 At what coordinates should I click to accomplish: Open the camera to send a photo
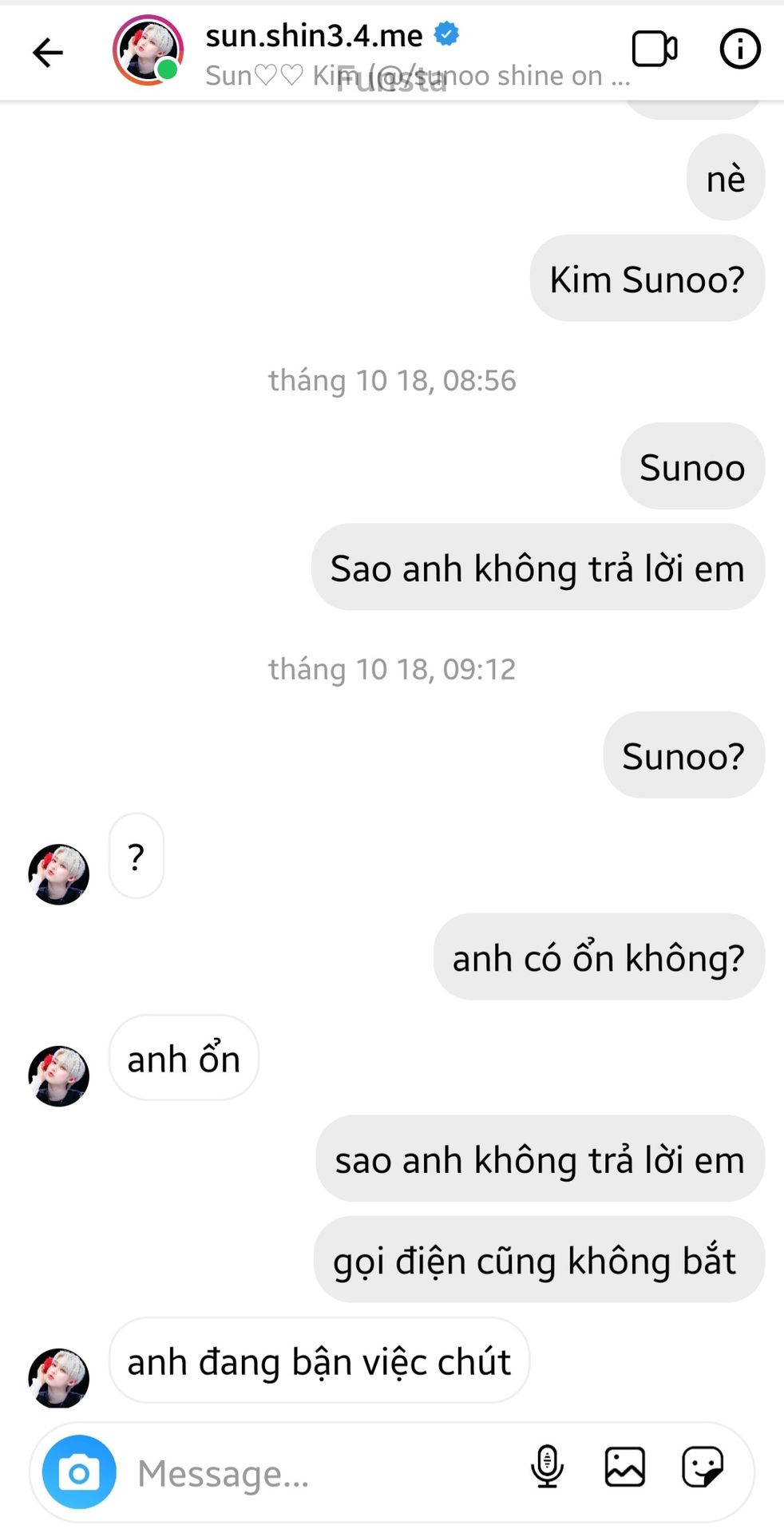tap(79, 1472)
